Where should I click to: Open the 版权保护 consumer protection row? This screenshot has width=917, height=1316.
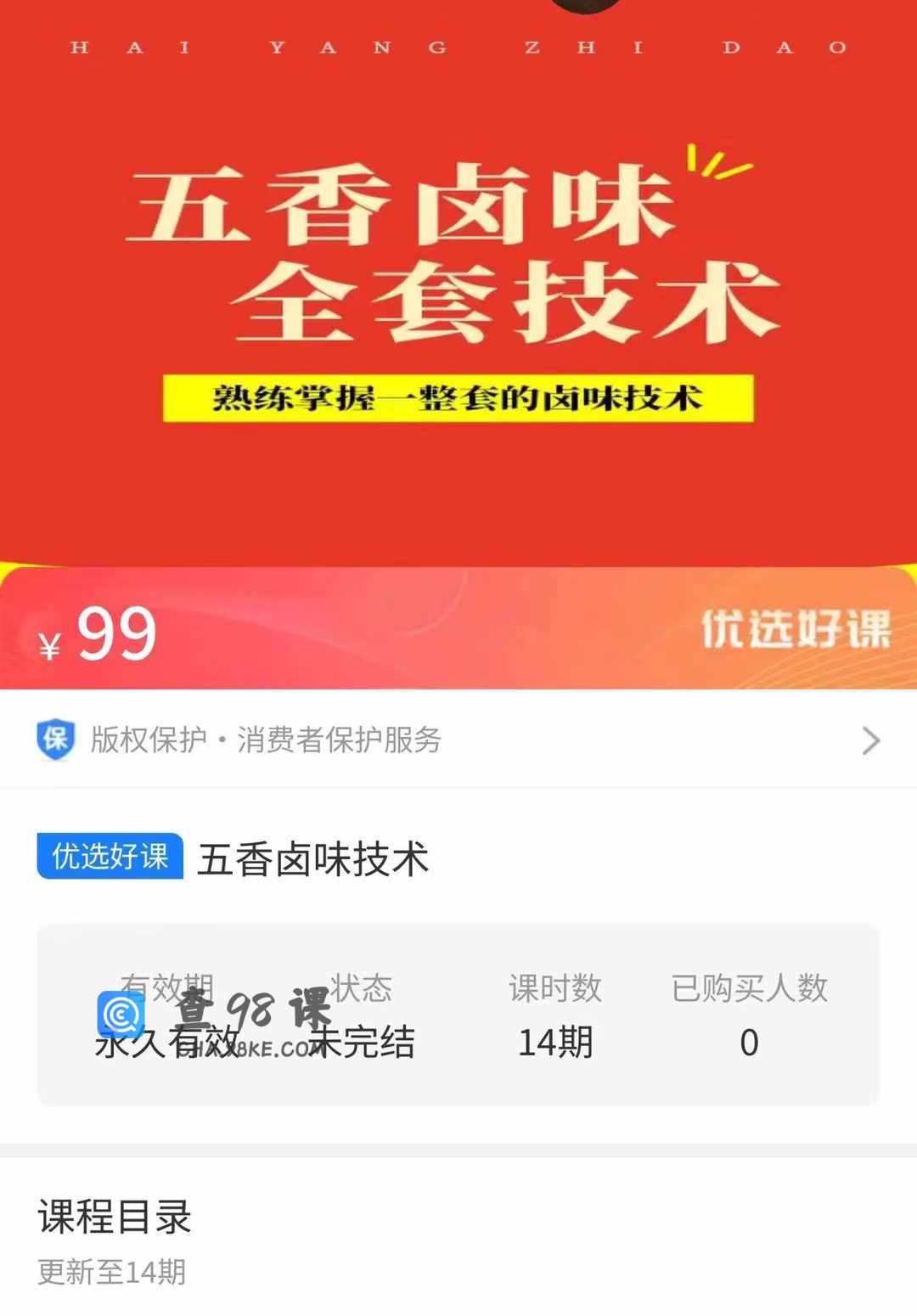[458, 740]
